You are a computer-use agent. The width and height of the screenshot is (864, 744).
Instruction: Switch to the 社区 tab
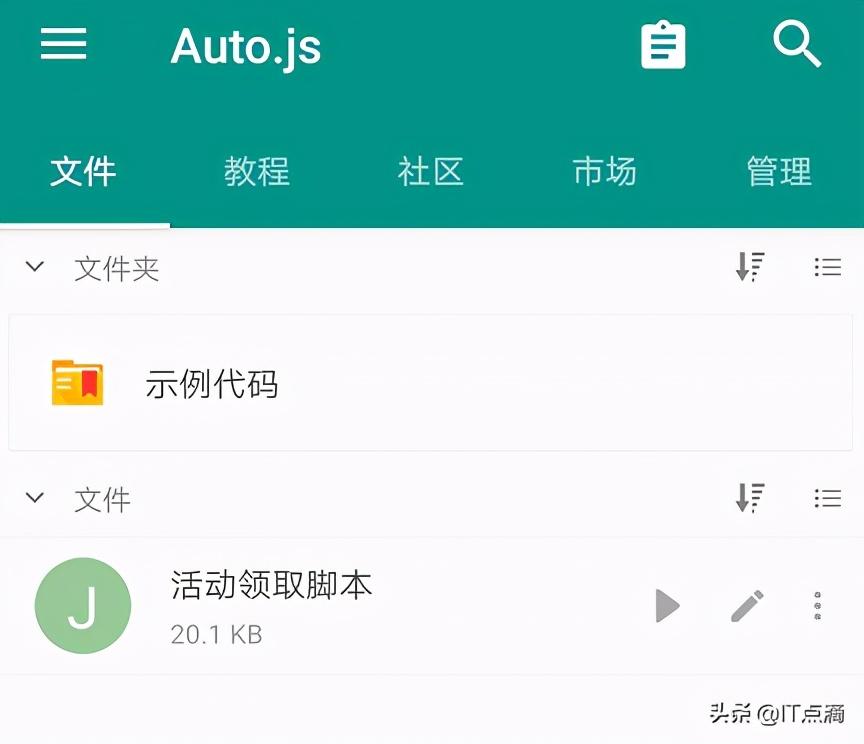(x=430, y=171)
